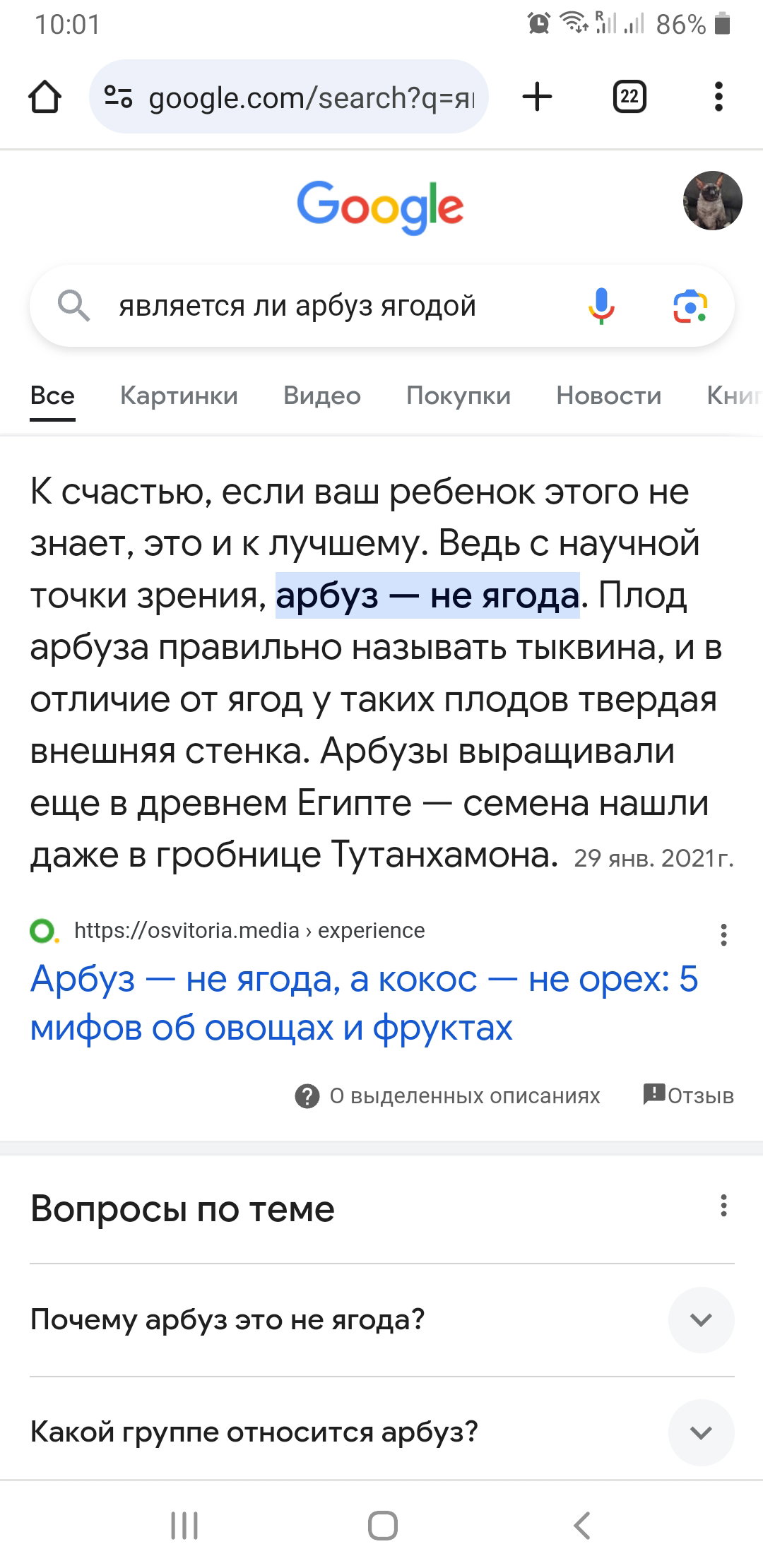Tap the google.com address bar

(288, 97)
